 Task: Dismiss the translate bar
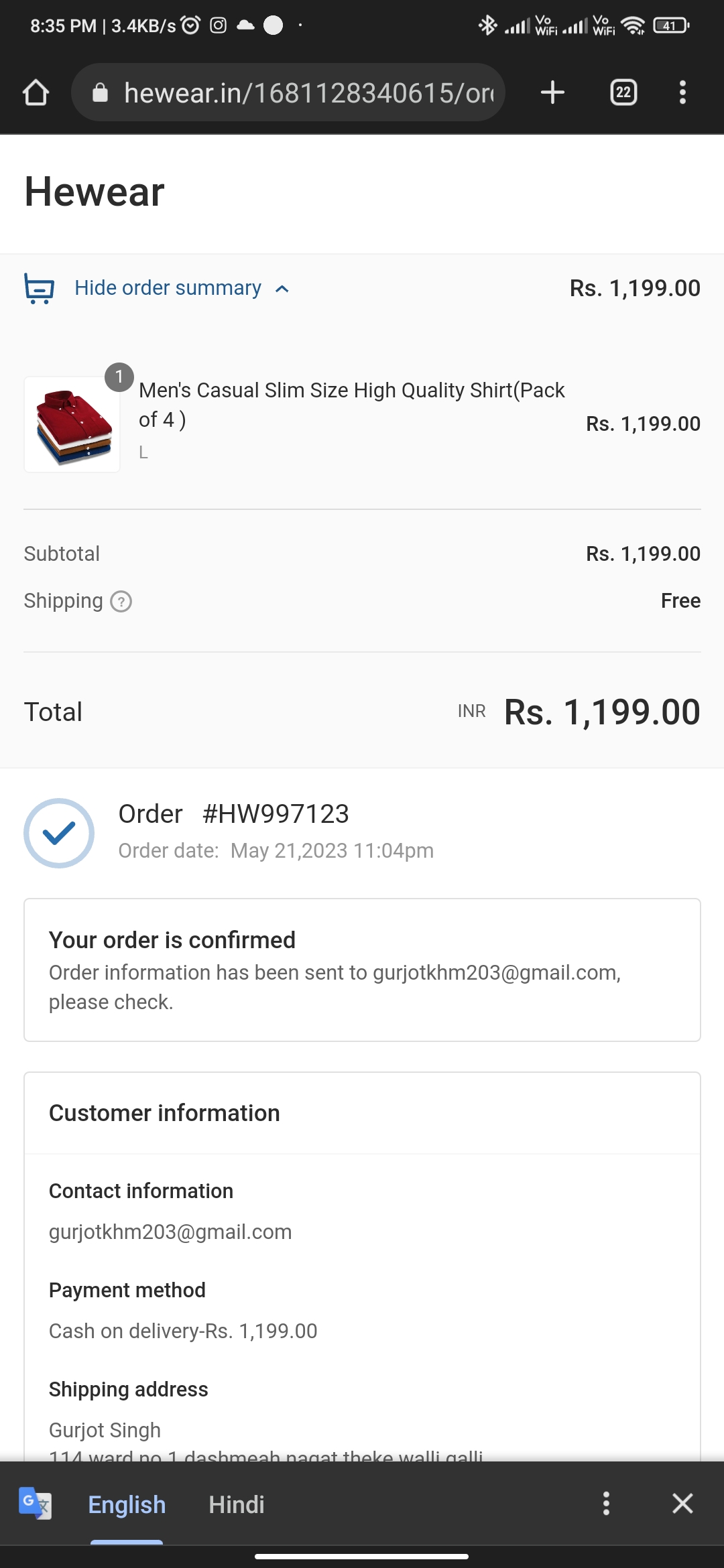coord(682,1504)
